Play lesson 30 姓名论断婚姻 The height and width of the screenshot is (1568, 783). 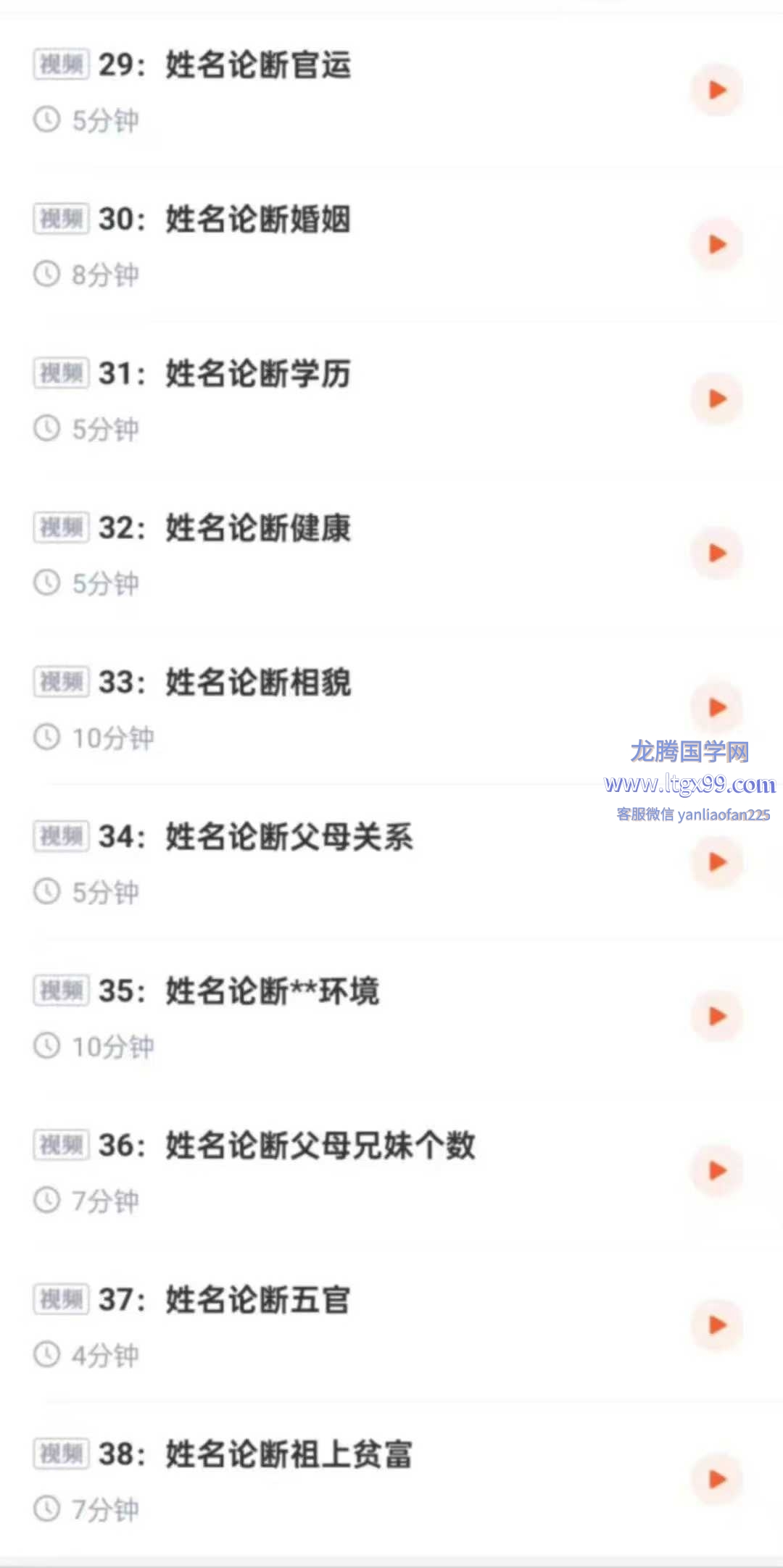717,244
